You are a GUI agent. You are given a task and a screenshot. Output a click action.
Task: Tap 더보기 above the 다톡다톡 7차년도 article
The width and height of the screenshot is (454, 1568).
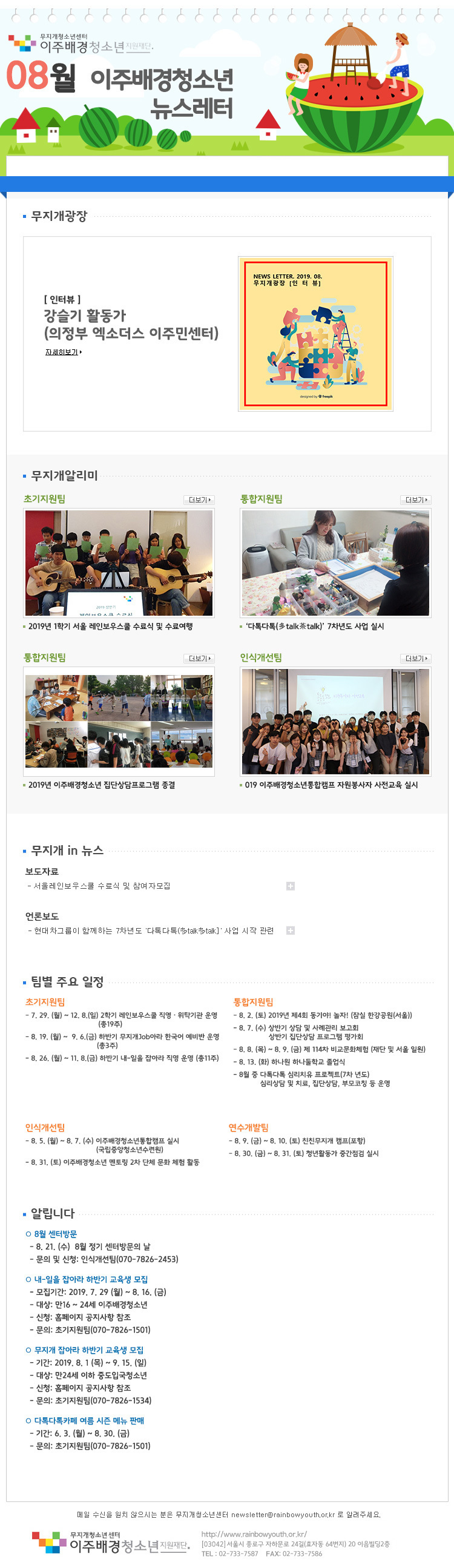click(x=416, y=499)
